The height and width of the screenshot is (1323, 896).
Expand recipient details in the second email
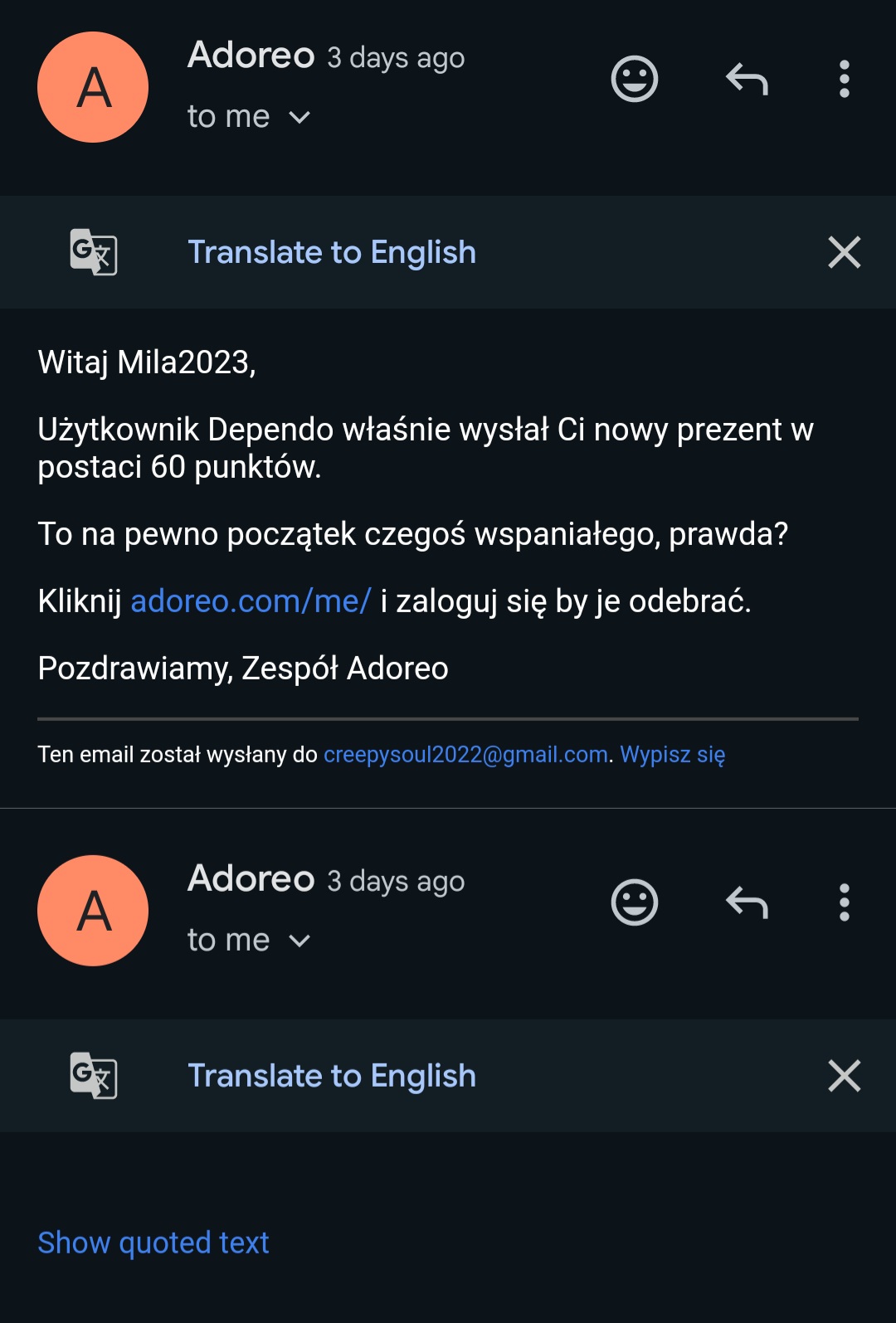pyautogui.click(x=299, y=941)
